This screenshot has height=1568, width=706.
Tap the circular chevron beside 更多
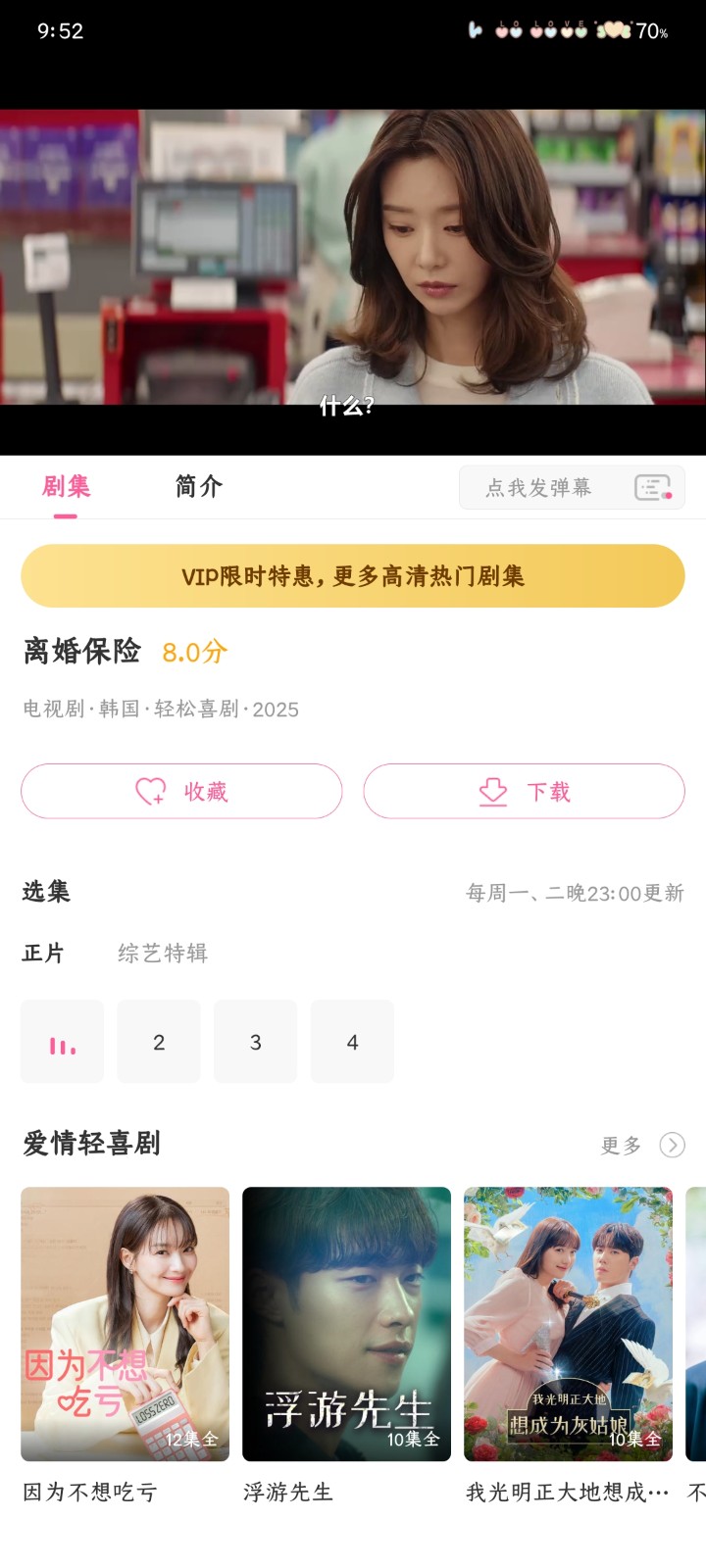[x=673, y=1145]
